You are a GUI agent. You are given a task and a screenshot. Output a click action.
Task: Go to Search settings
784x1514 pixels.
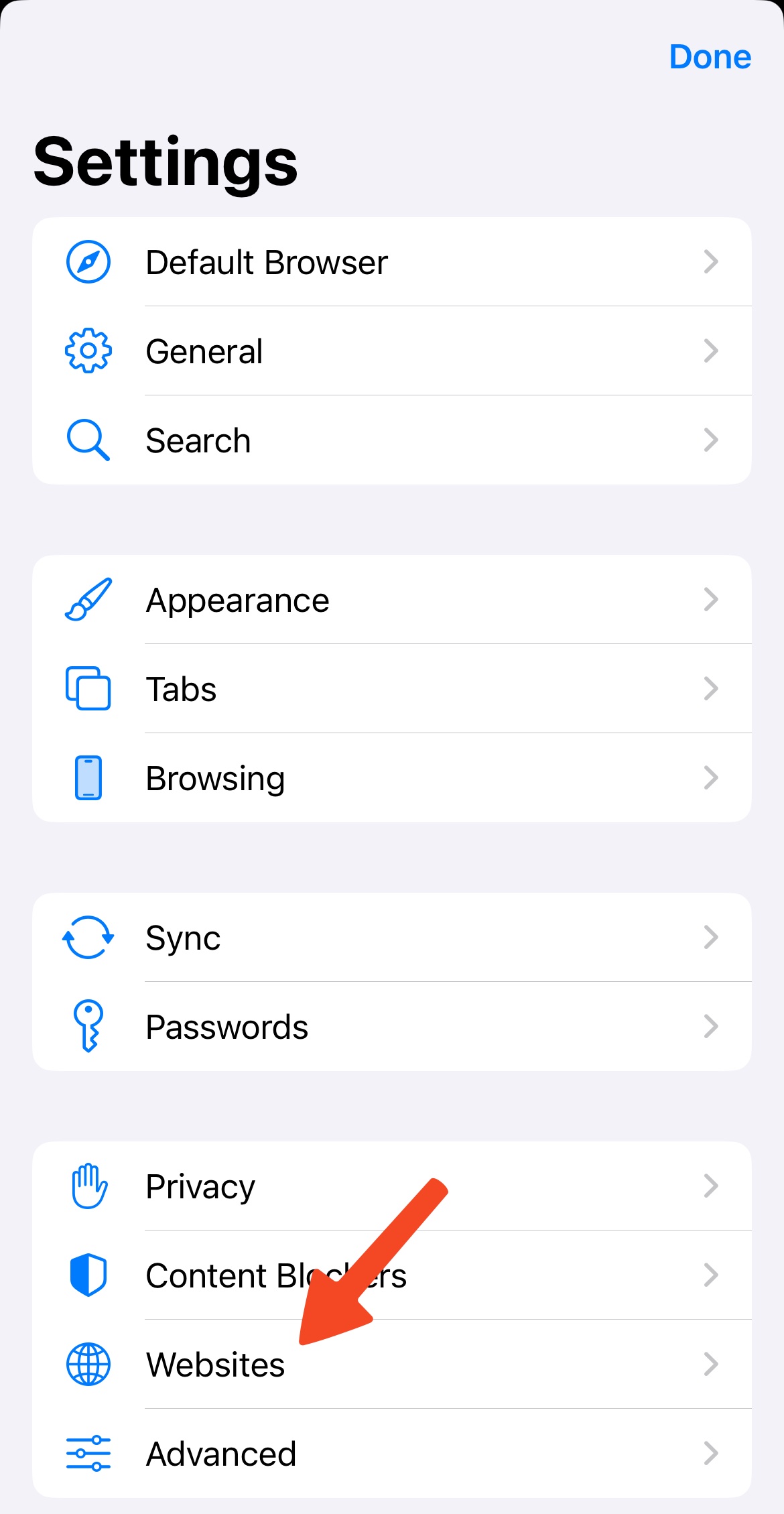click(x=392, y=440)
